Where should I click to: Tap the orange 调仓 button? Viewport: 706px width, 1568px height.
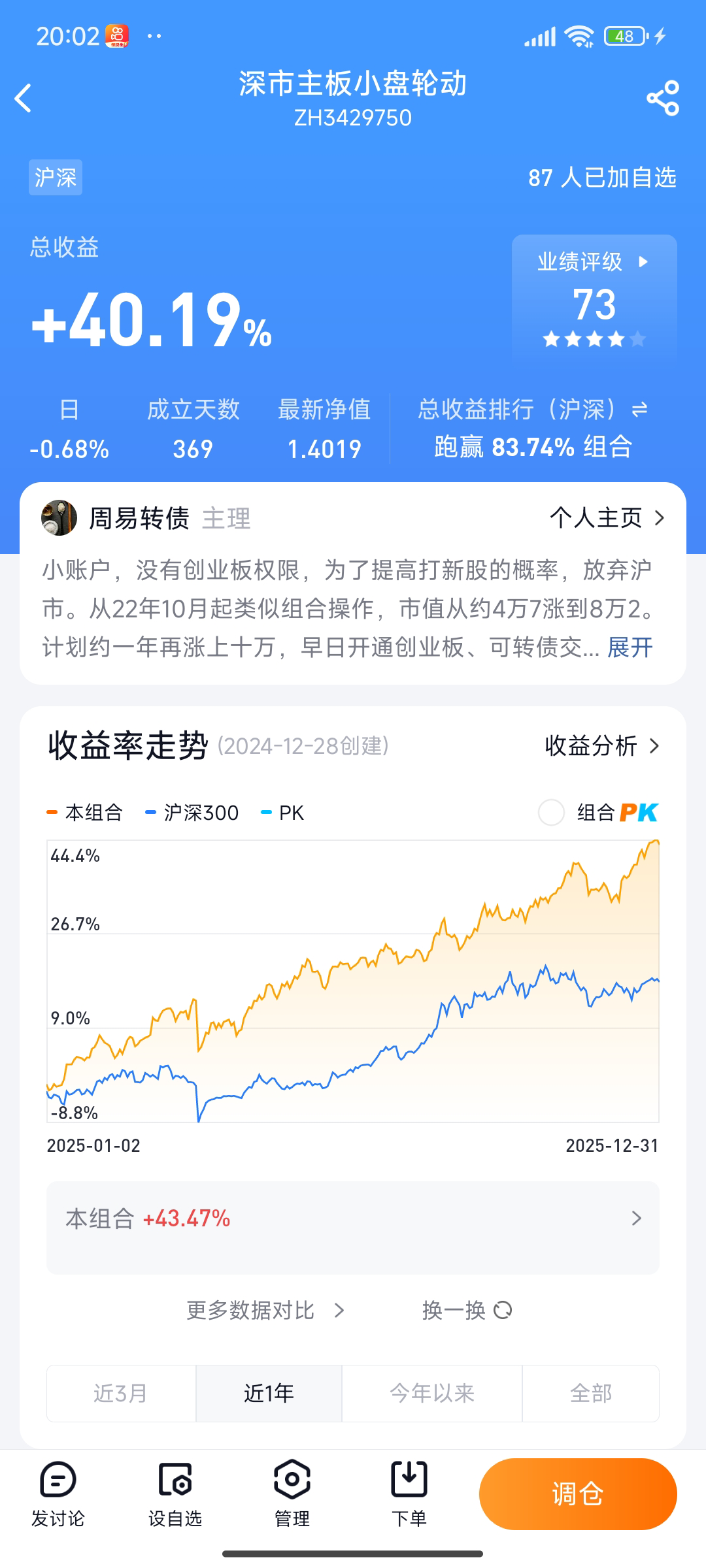[578, 1494]
